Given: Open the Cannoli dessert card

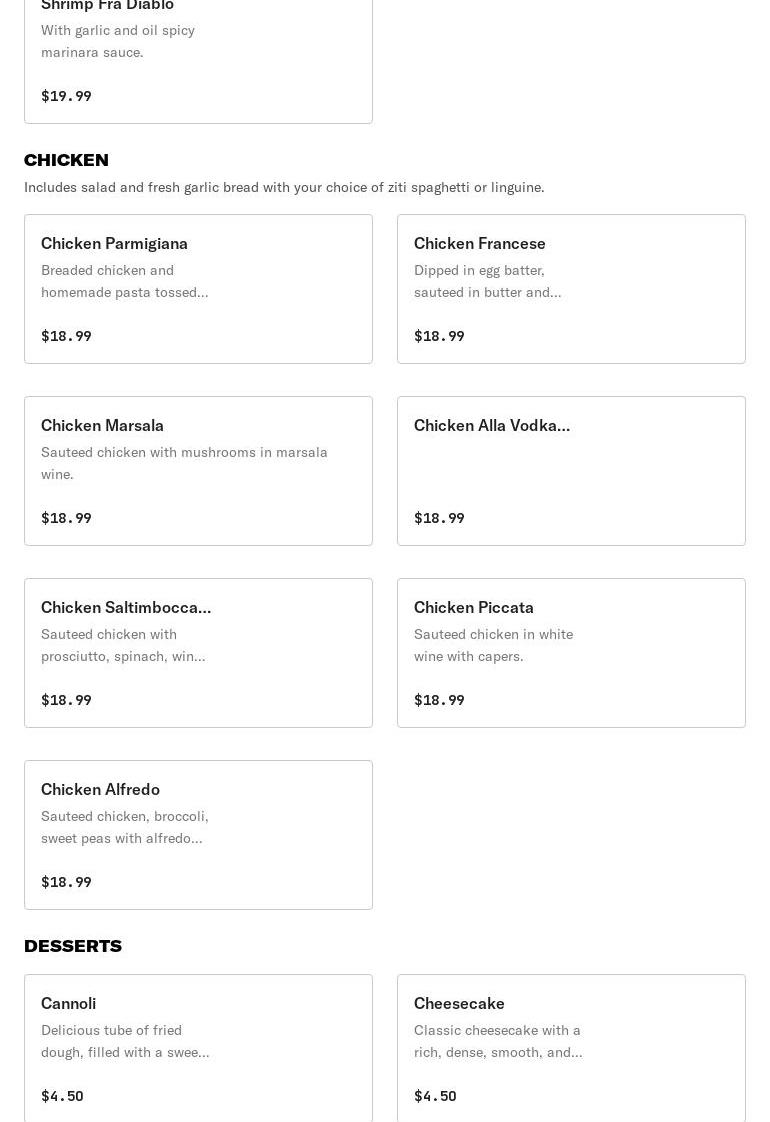Looking at the screenshot, I should (x=198, y=1048).
